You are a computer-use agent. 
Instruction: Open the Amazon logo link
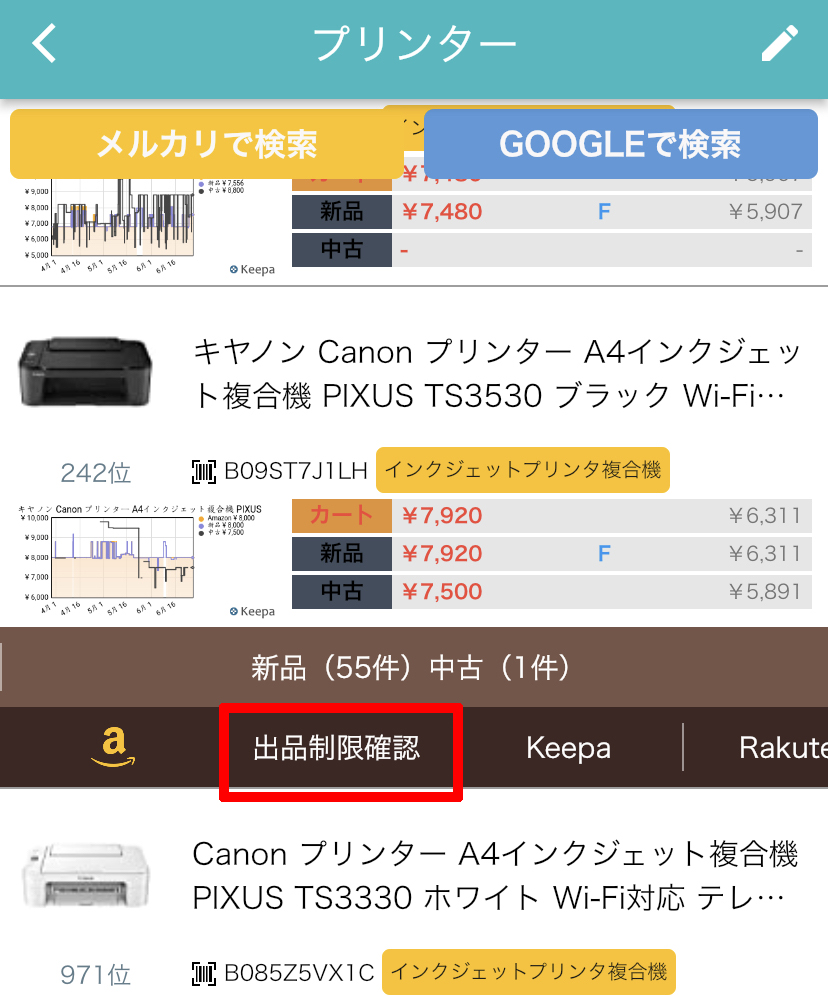[113, 748]
